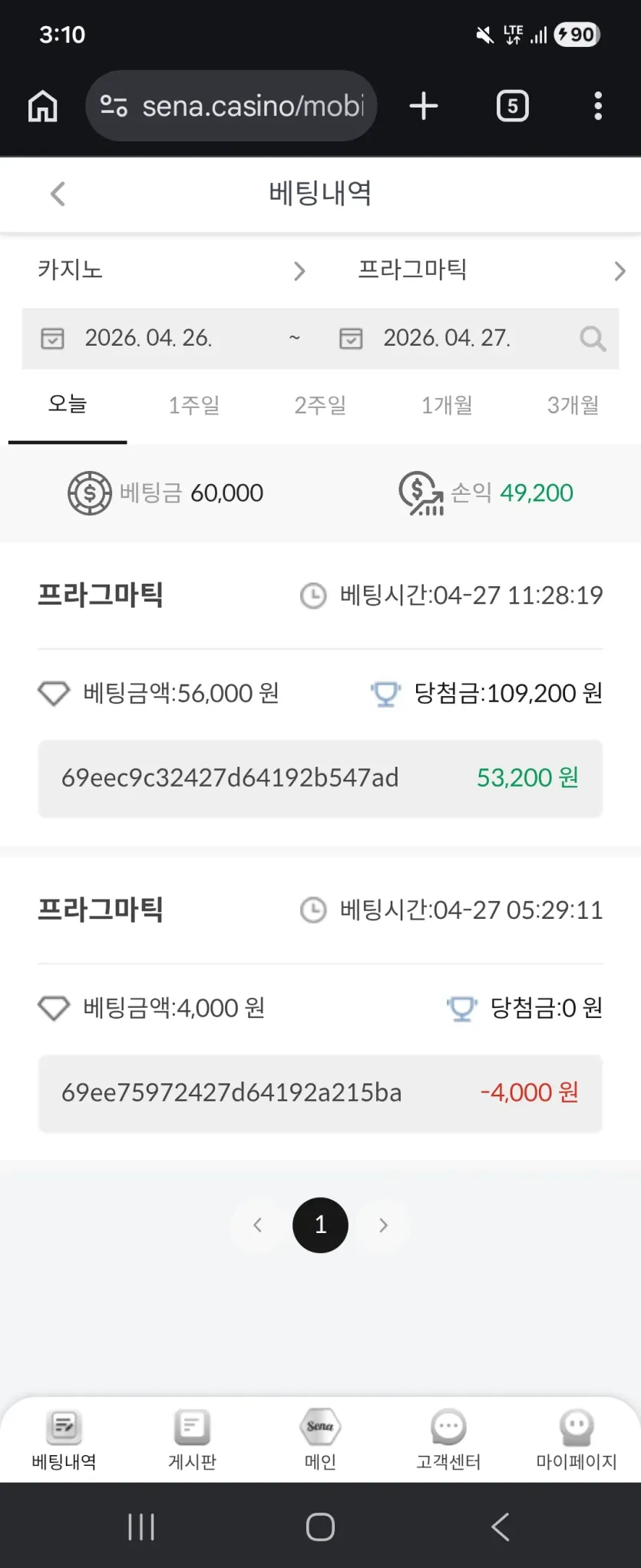Select the 오늘 period tab

coord(68,405)
